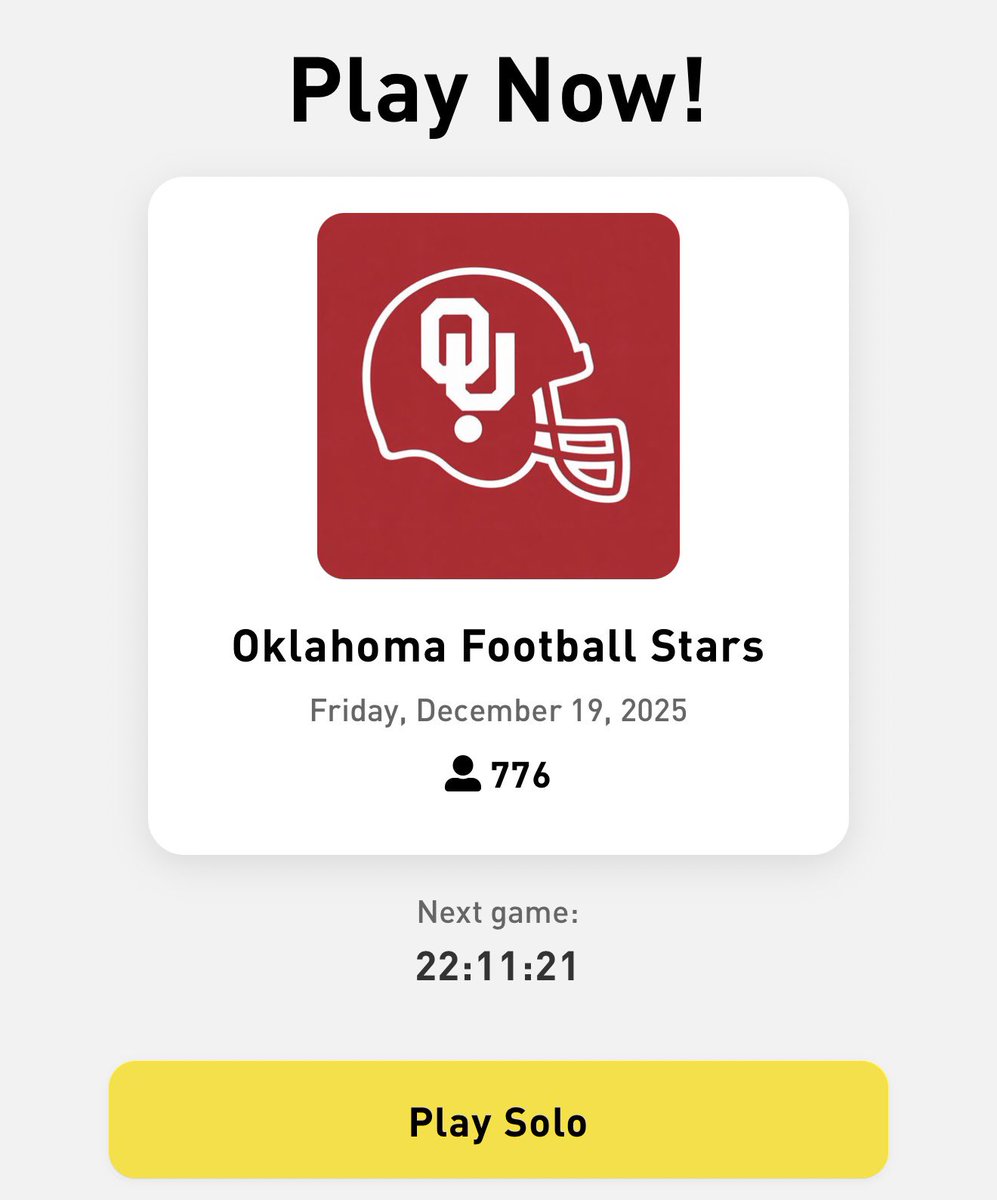Open the Oklahoma Football Stars game card
The width and height of the screenshot is (997, 1200).
[498, 515]
